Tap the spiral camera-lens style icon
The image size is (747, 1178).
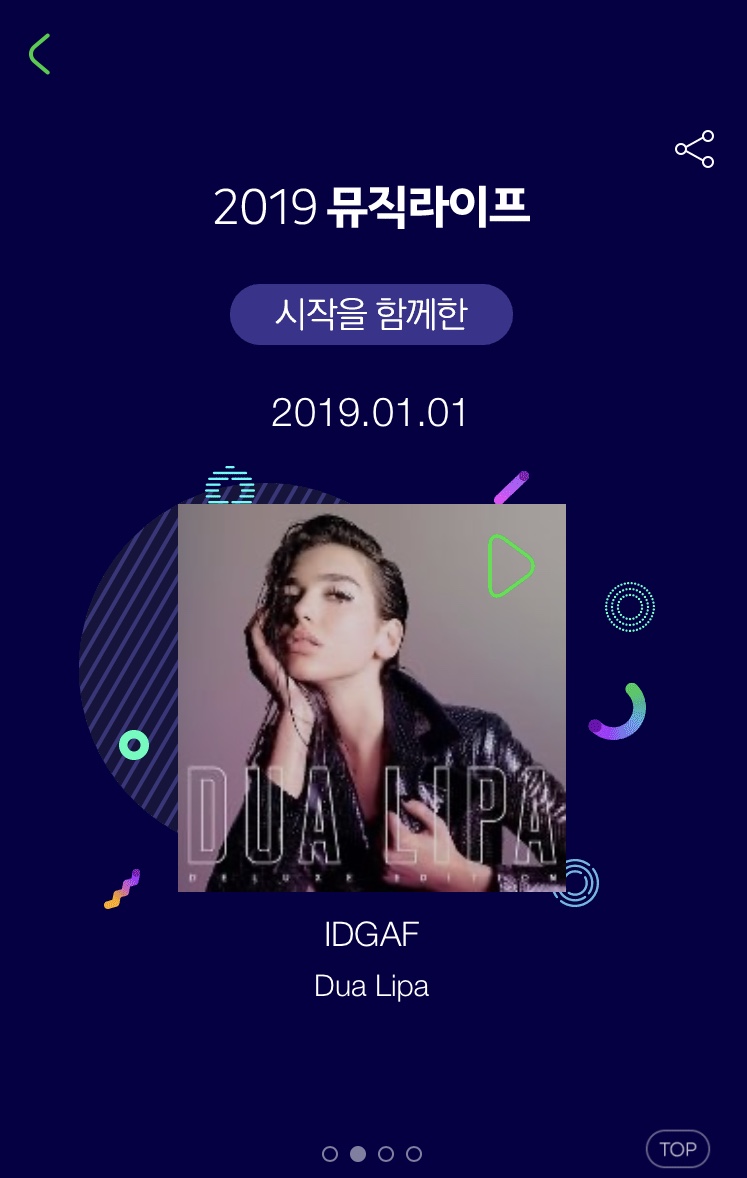[576, 883]
